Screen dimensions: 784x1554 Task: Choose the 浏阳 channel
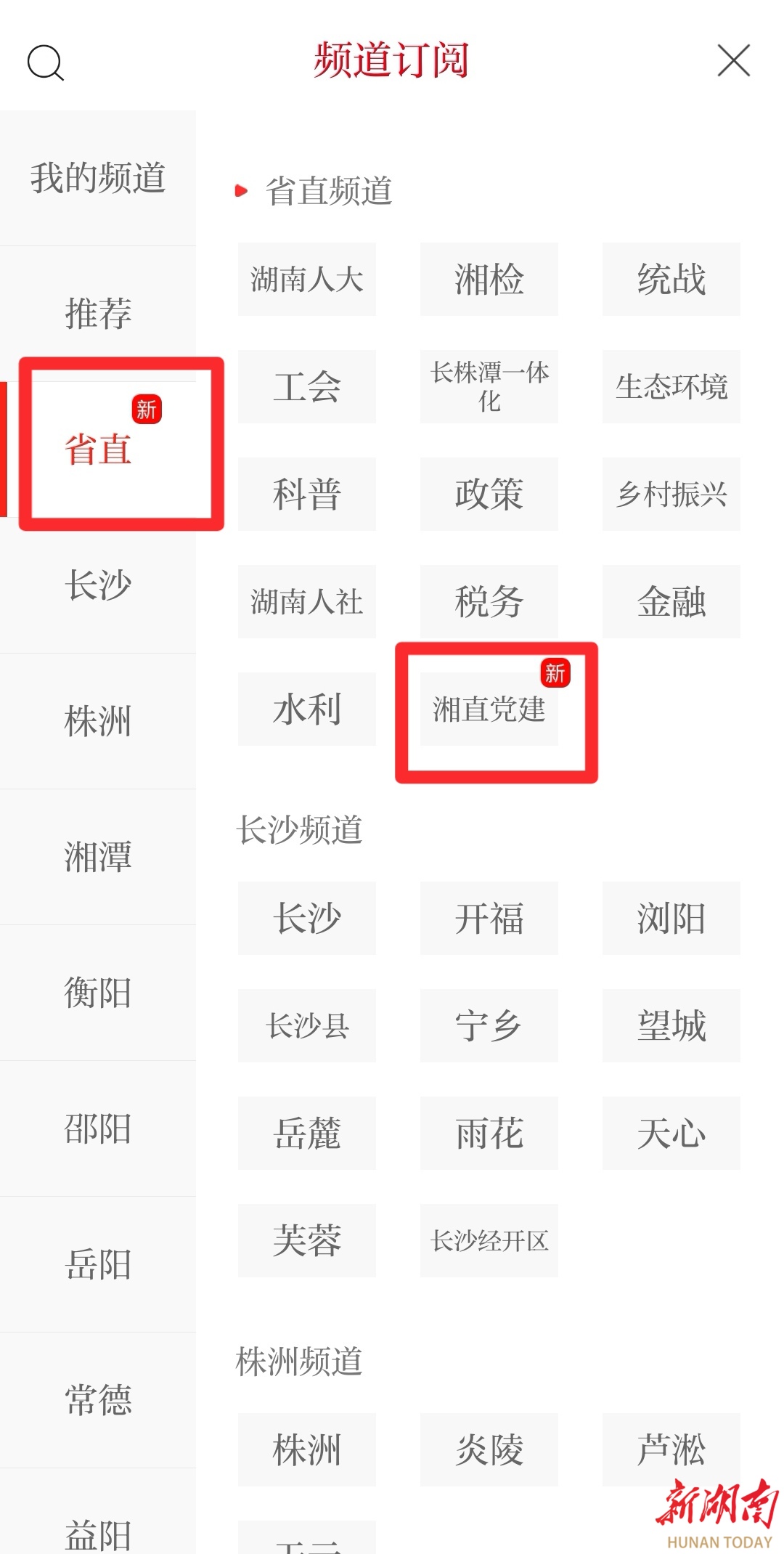[671, 918]
